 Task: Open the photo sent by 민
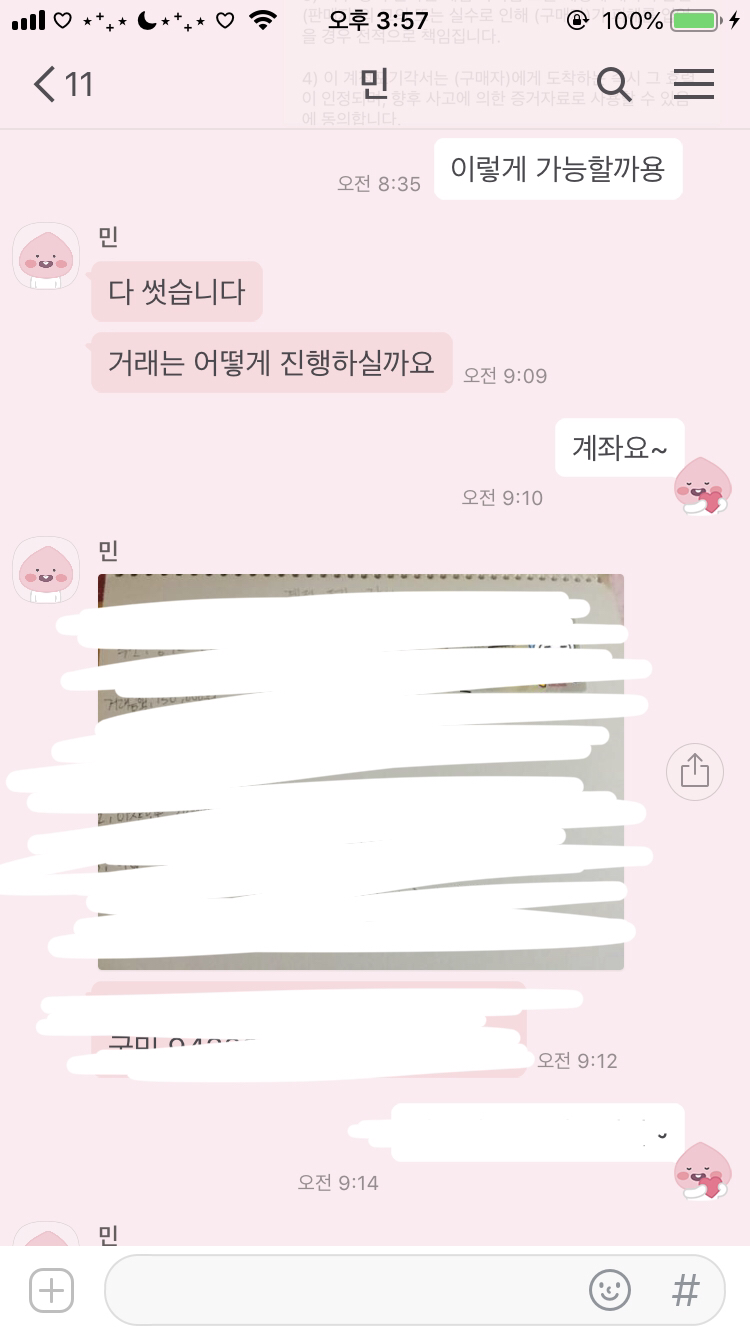360,770
